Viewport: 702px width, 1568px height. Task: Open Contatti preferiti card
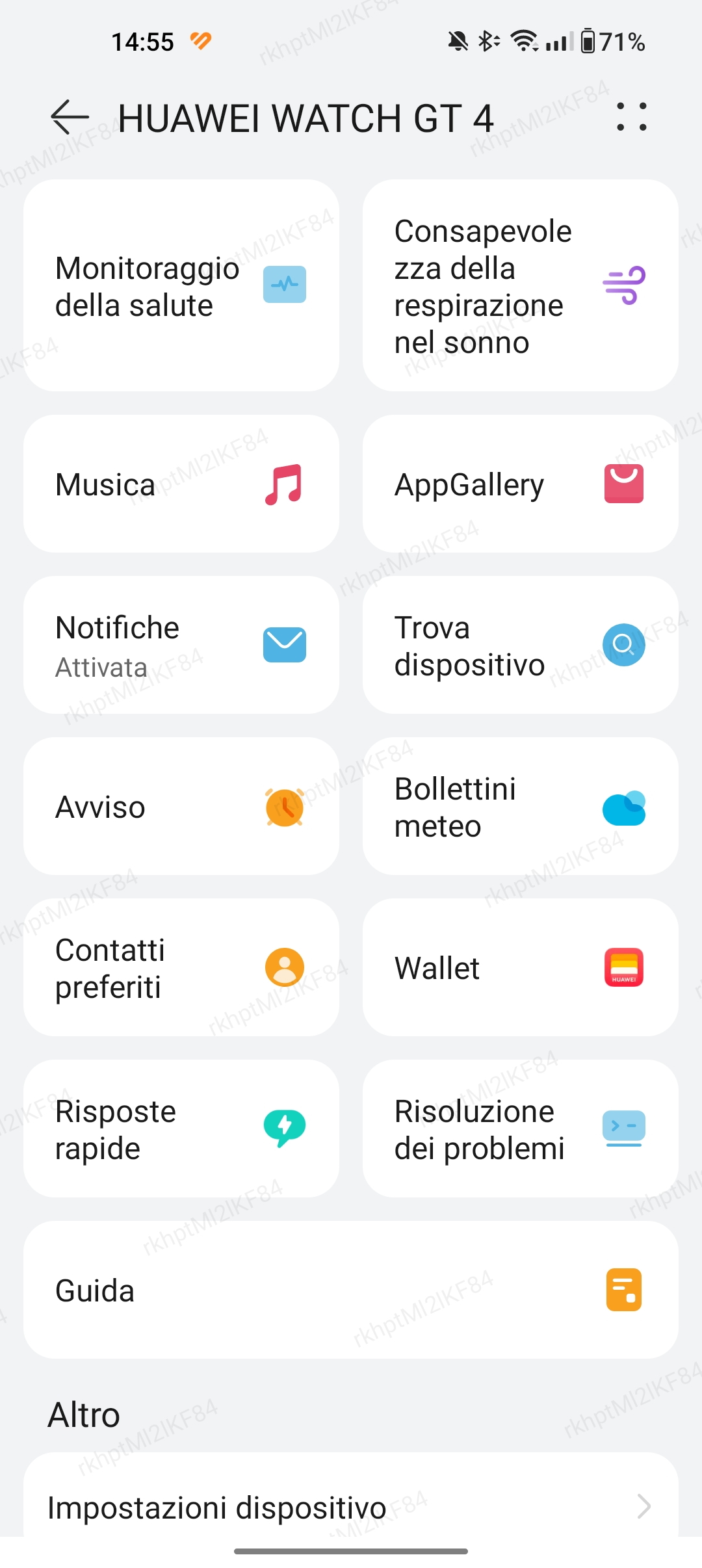[181, 967]
